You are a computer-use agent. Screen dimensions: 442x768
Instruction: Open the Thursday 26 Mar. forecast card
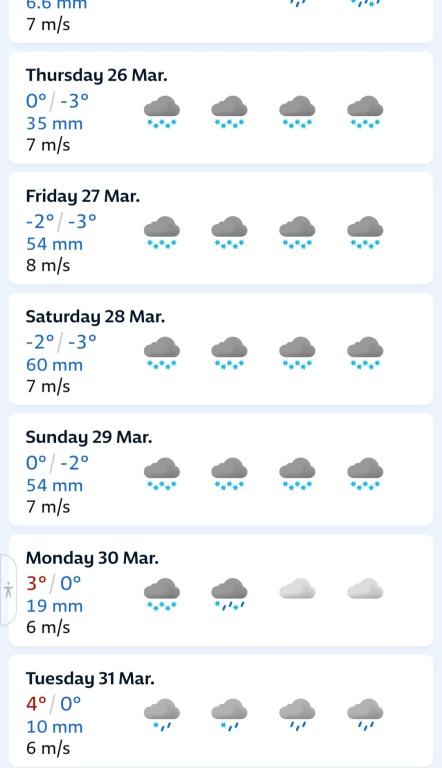coord(221,108)
